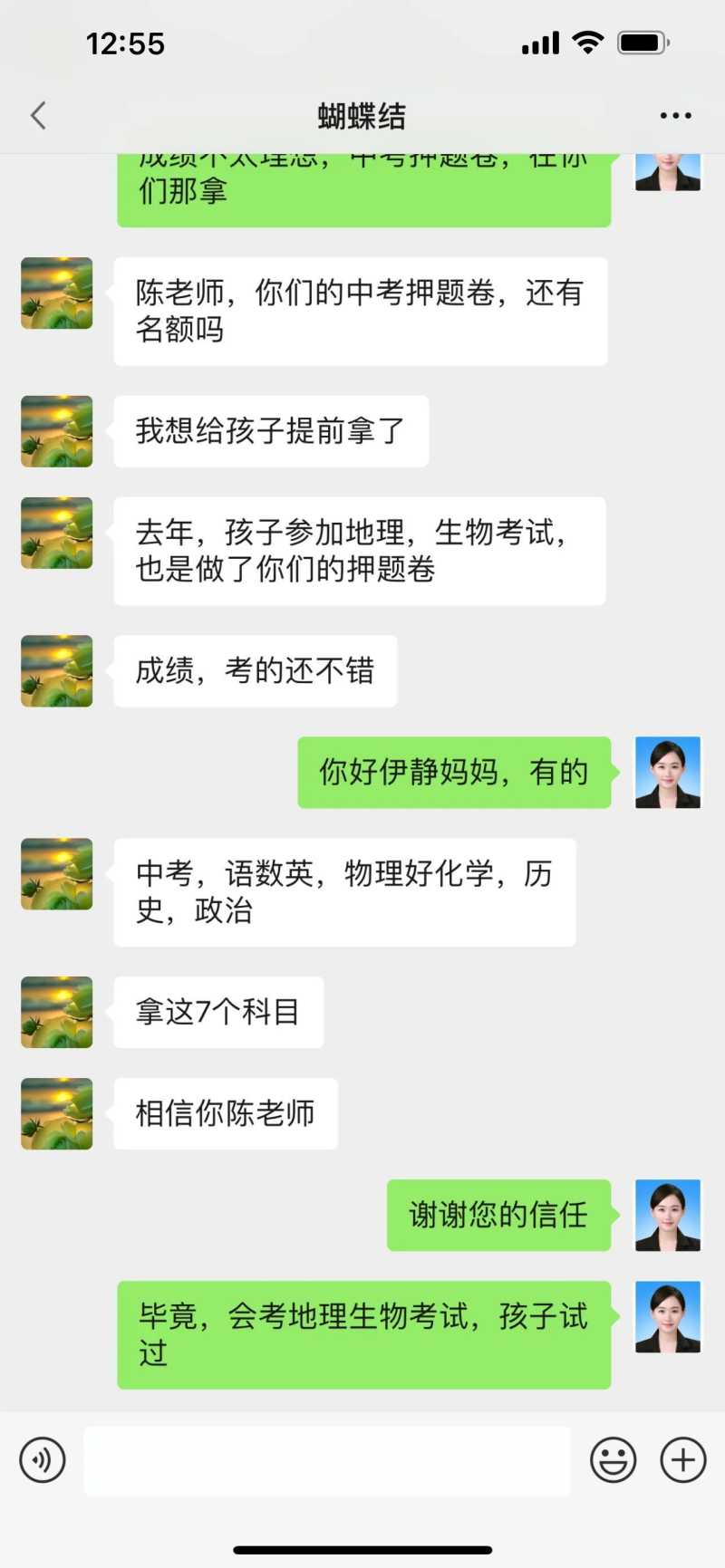Viewport: 725px width, 1568px height.
Task: Switch to voice message input
Action: click(43, 1460)
